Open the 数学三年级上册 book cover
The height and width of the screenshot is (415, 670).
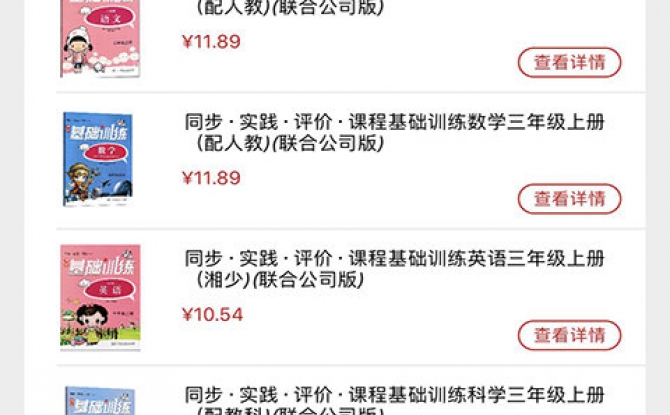[100, 159]
